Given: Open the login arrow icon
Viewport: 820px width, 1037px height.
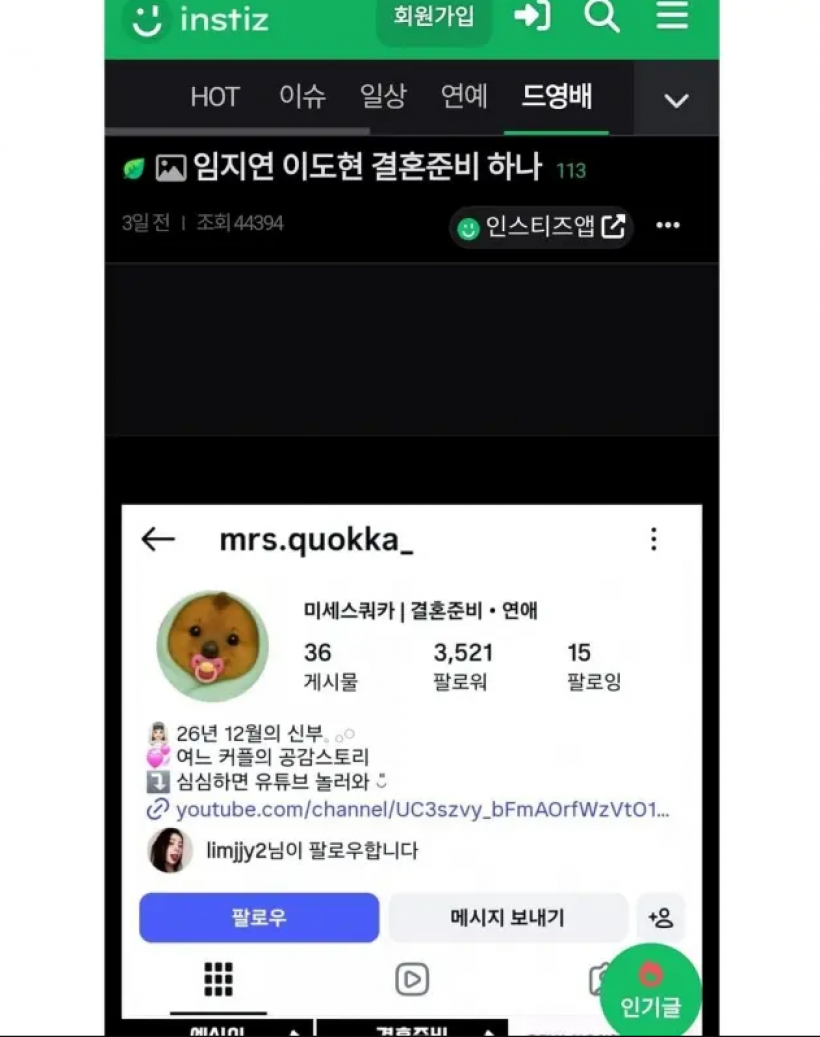Looking at the screenshot, I should click(x=532, y=17).
